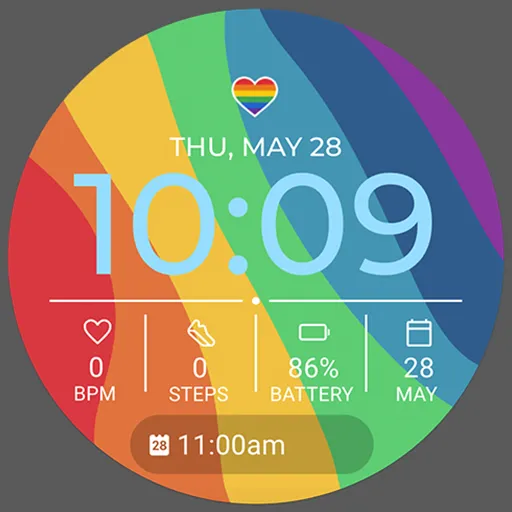The height and width of the screenshot is (512, 512).
Task: Open the heart rate BPM complication
Action: pos(96,361)
